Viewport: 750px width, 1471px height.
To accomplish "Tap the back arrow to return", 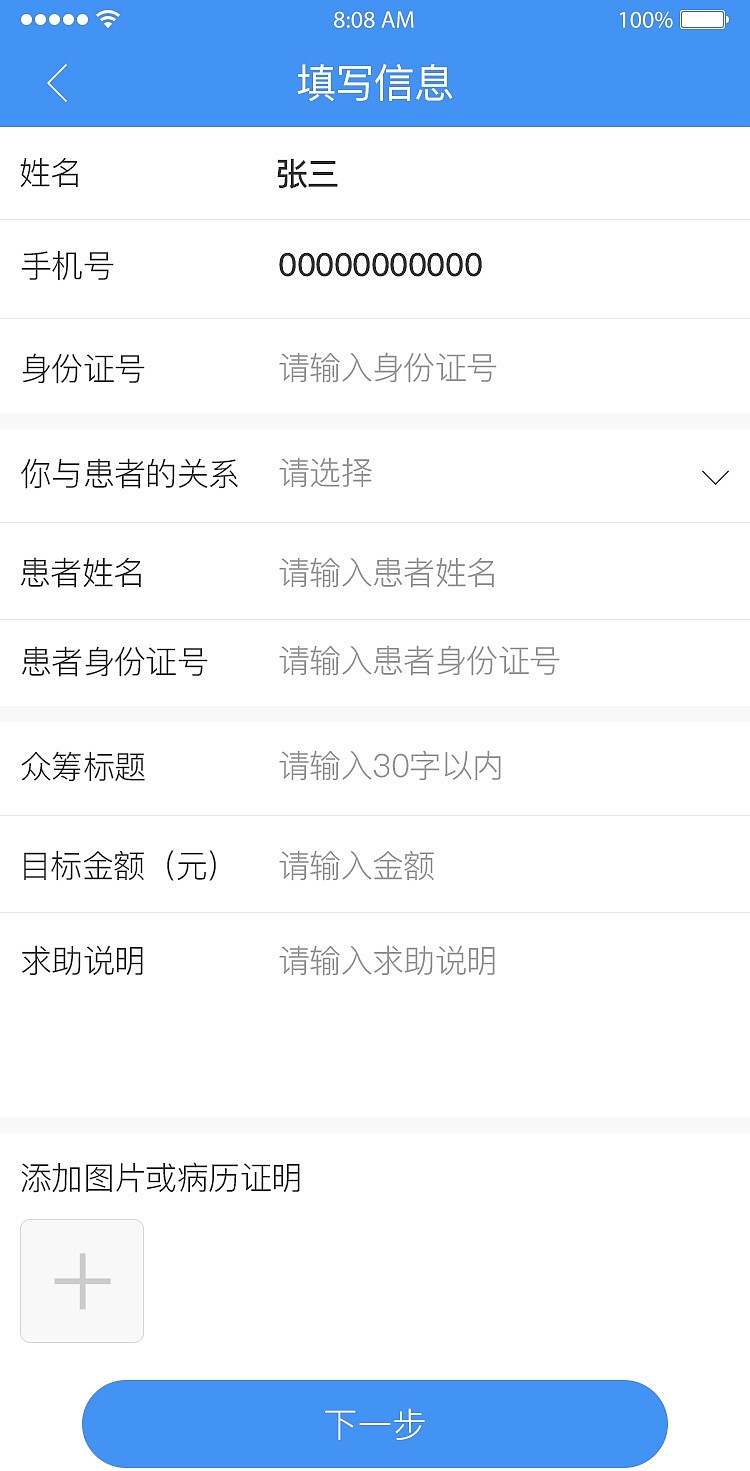I will click(x=55, y=84).
